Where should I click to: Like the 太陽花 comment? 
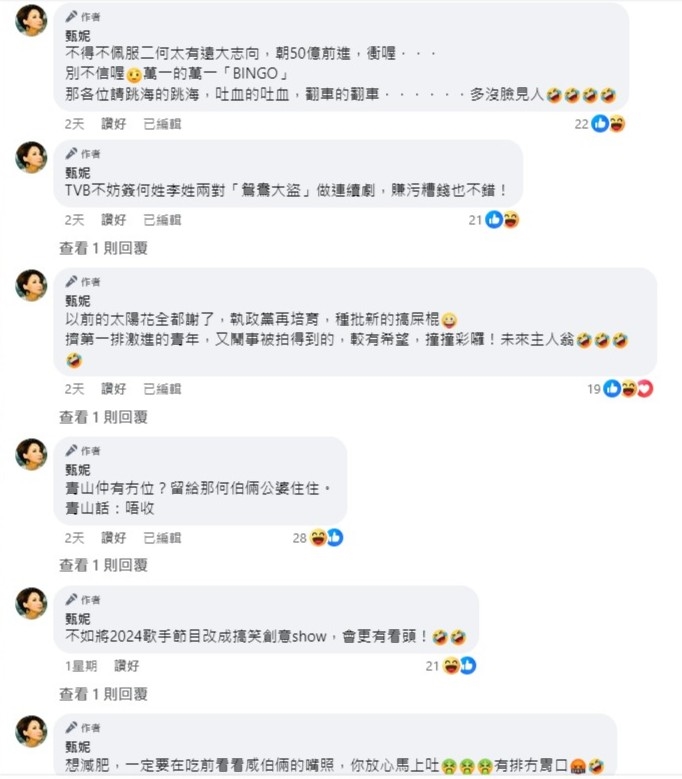(x=113, y=389)
